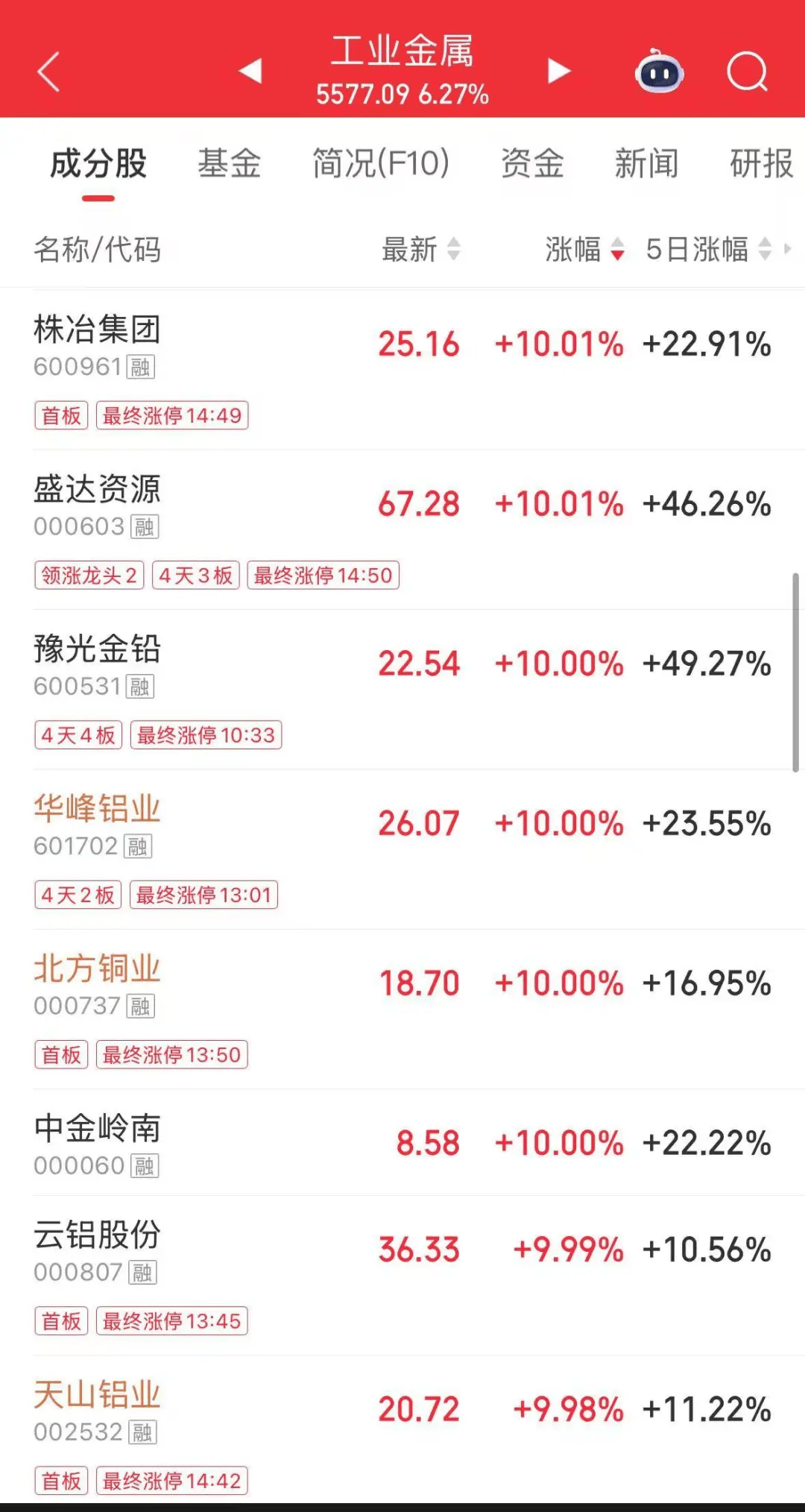This screenshot has height=1512, width=805.
Task: View details for 豫光金铅 600531
Action: pos(97,664)
